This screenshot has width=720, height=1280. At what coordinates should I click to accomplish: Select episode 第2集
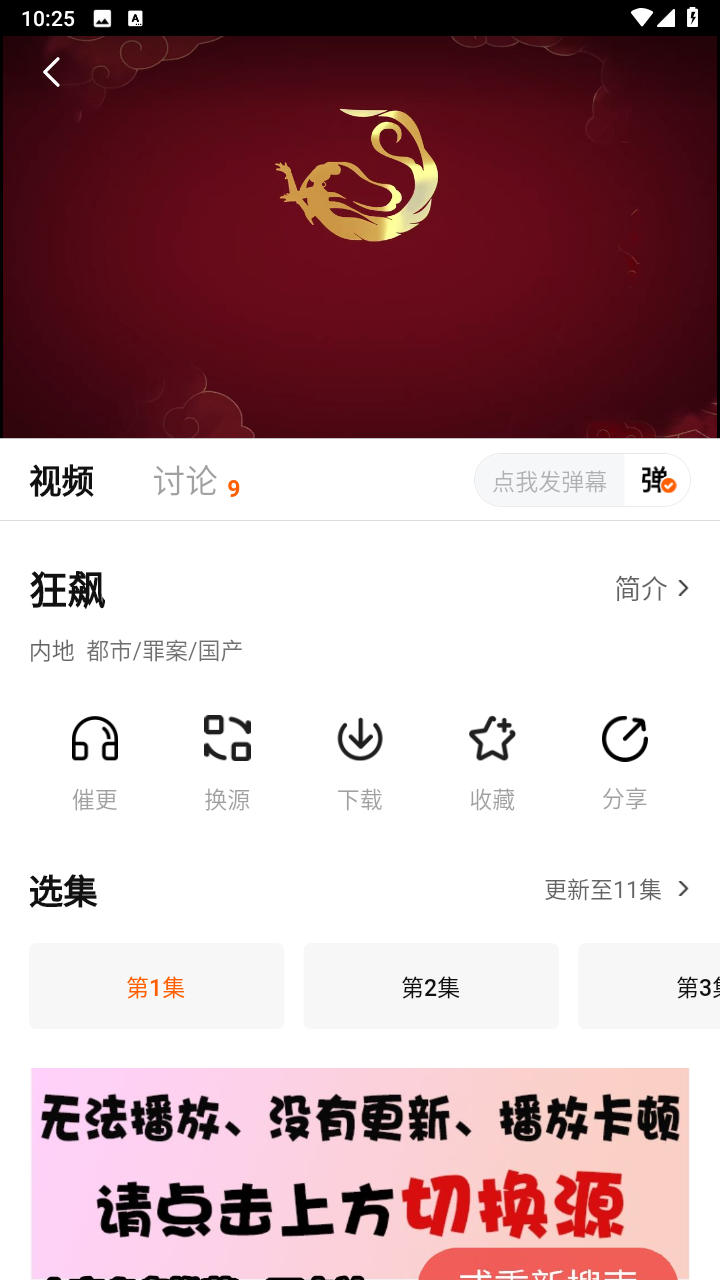(431, 986)
